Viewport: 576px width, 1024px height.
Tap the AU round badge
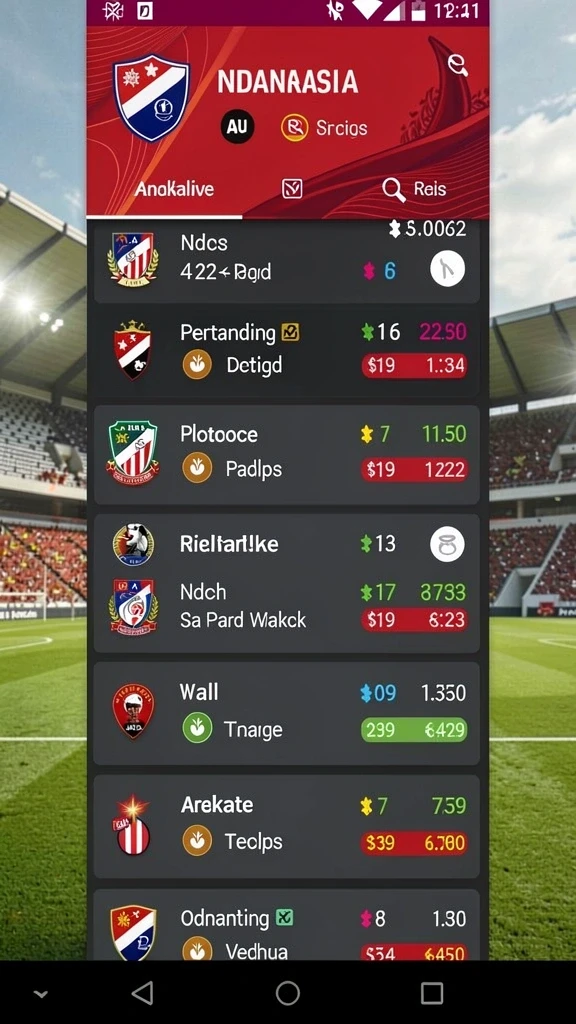tap(238, 127)
